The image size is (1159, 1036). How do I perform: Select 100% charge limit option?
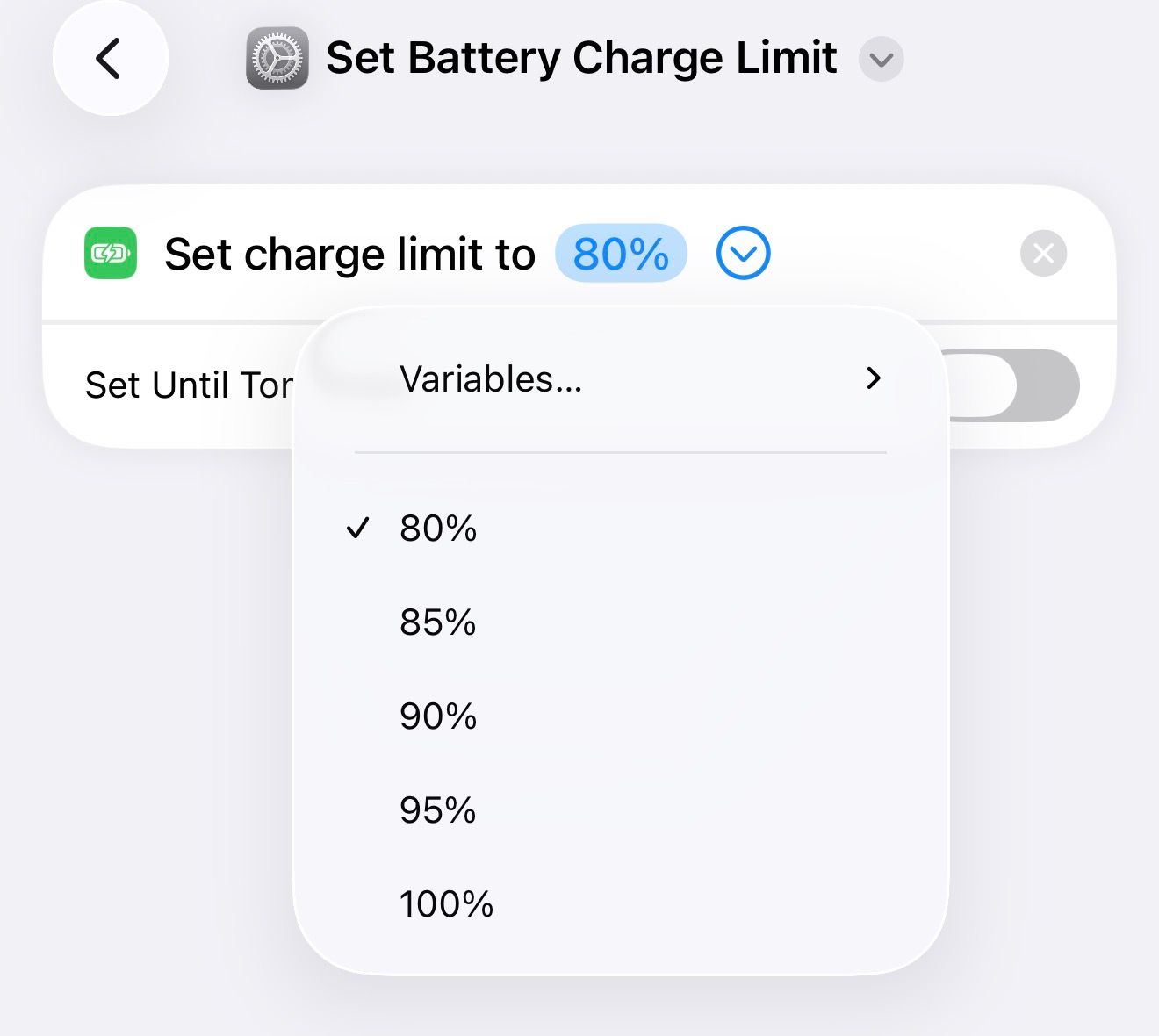(446, 904)
